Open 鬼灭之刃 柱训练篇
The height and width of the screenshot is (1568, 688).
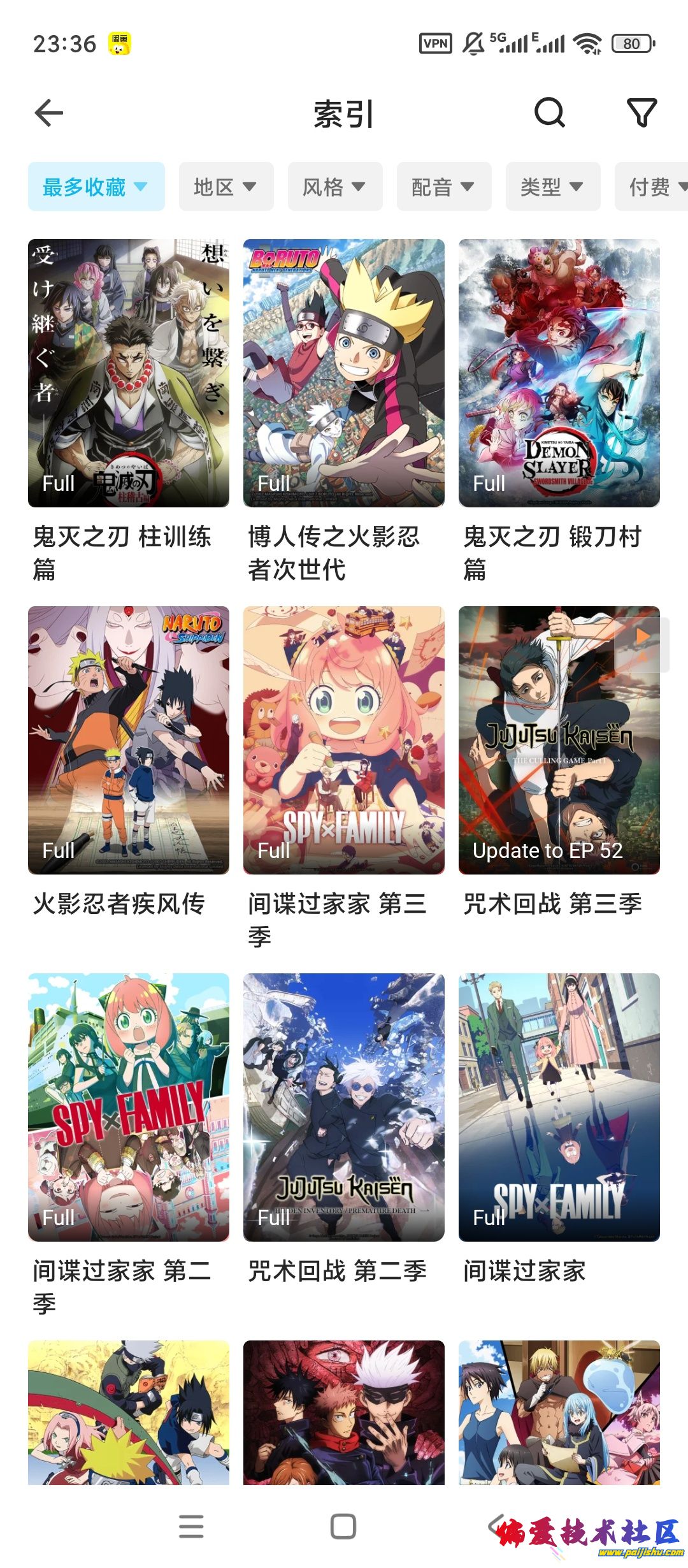129,373
